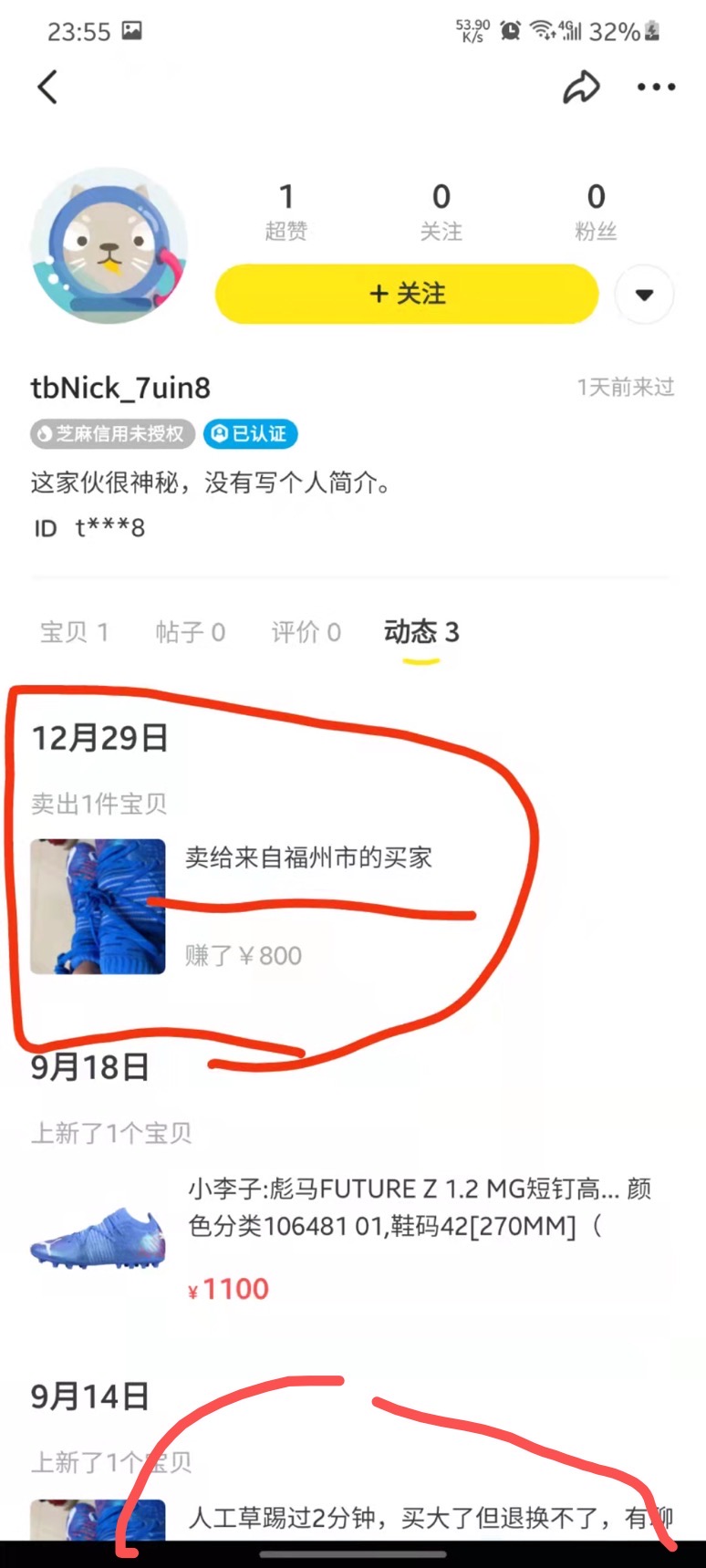The height and width of the screenshot is (1568, 706).
Task: Open the three-dot overflow menu
Action: 656,88
